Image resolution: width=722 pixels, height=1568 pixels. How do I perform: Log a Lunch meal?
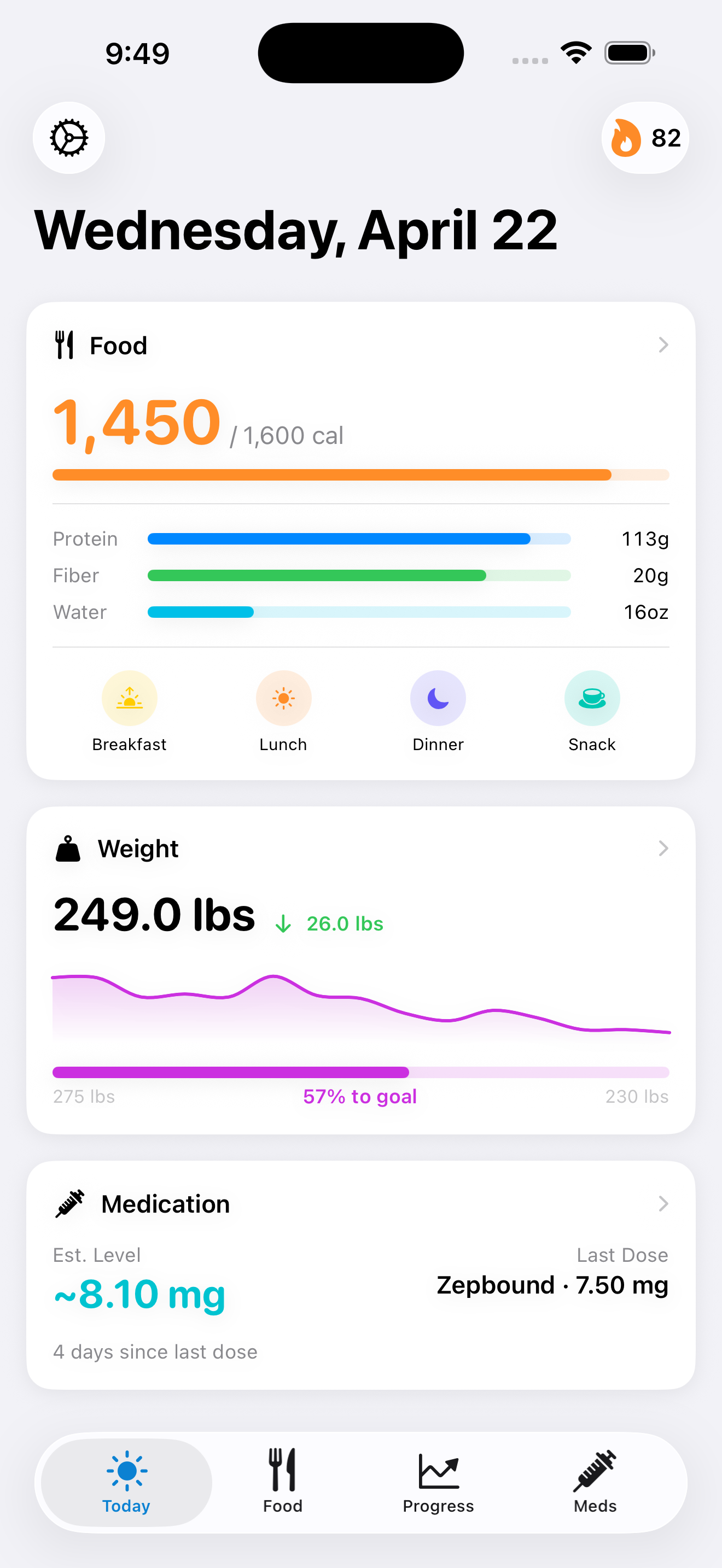click(x=283, y=699)
